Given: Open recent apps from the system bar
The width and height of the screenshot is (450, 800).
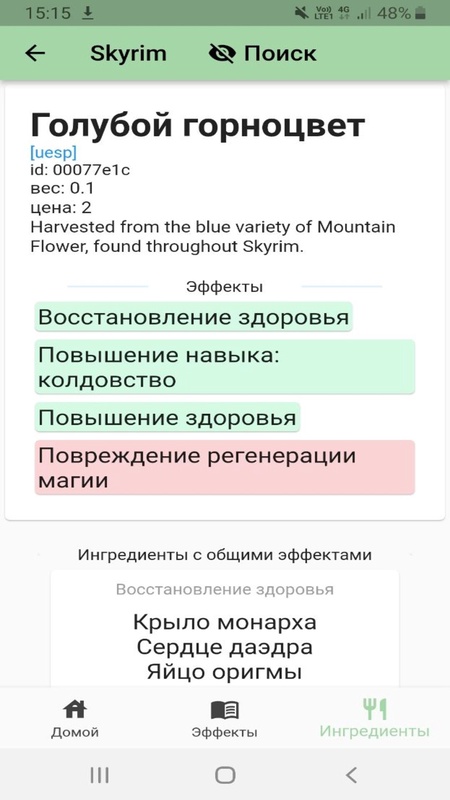Looking at the screenshot, I should pos(99,775).
